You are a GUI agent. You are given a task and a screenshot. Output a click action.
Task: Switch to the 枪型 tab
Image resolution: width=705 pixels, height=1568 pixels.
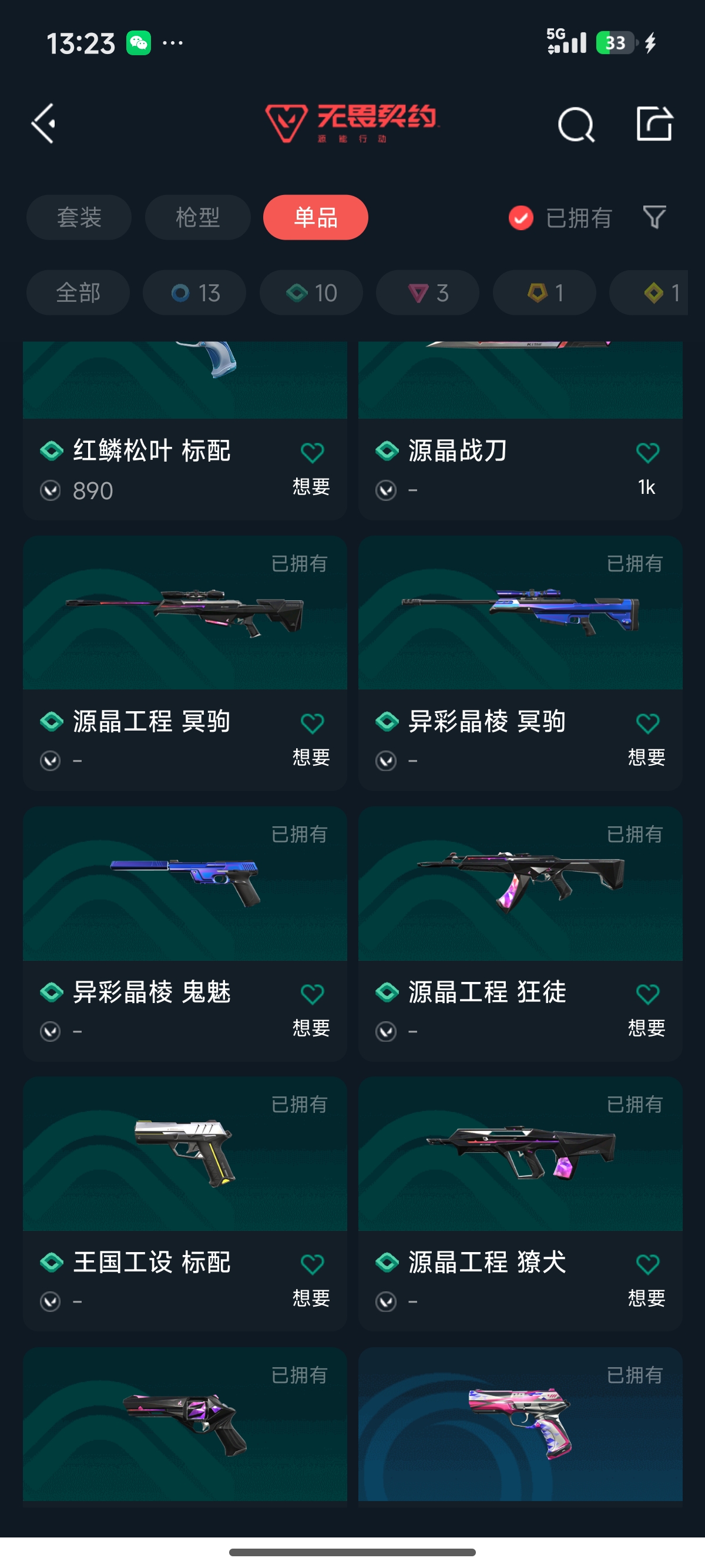[197, 217]
